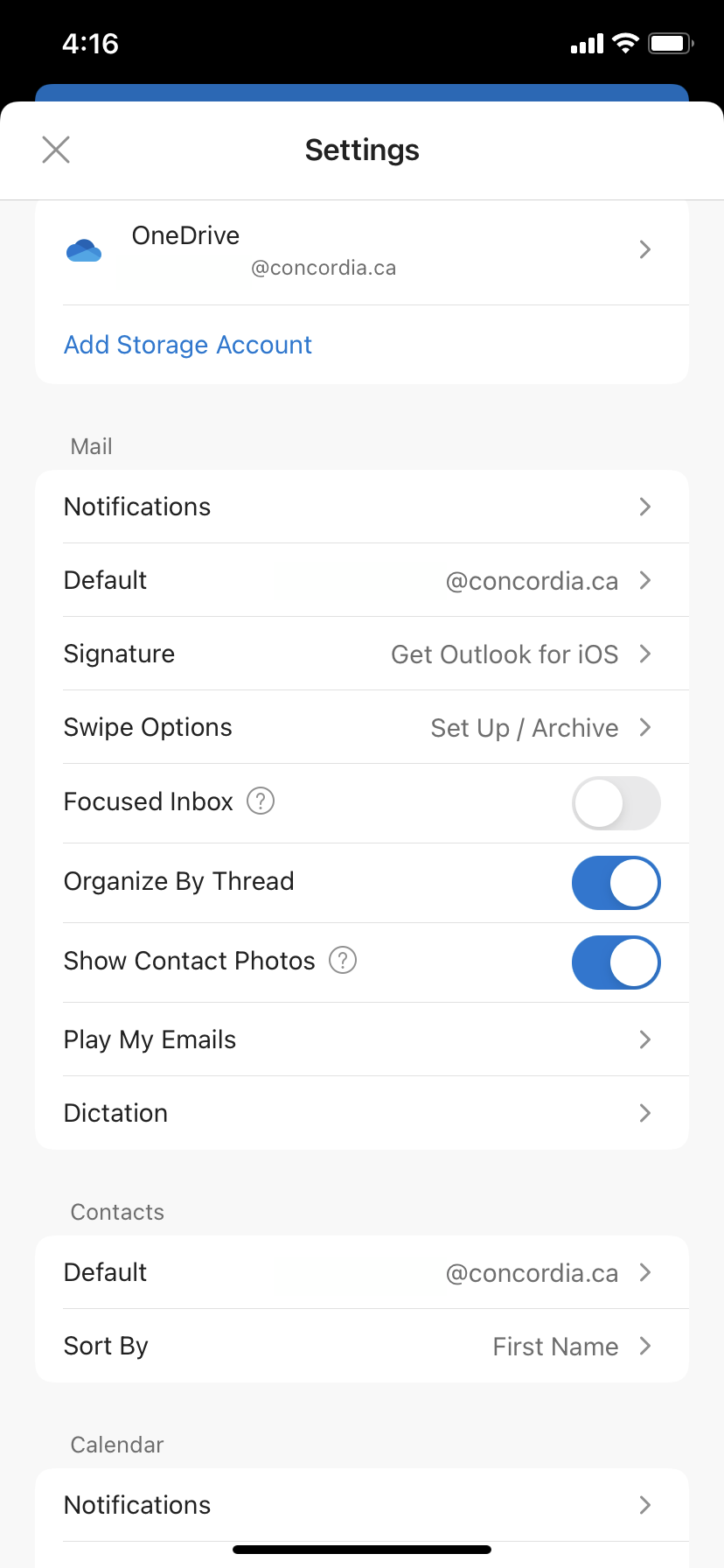Open Play My Emails
The width and height of the screenshot is (724, 1568).
tap(362, 1039)
